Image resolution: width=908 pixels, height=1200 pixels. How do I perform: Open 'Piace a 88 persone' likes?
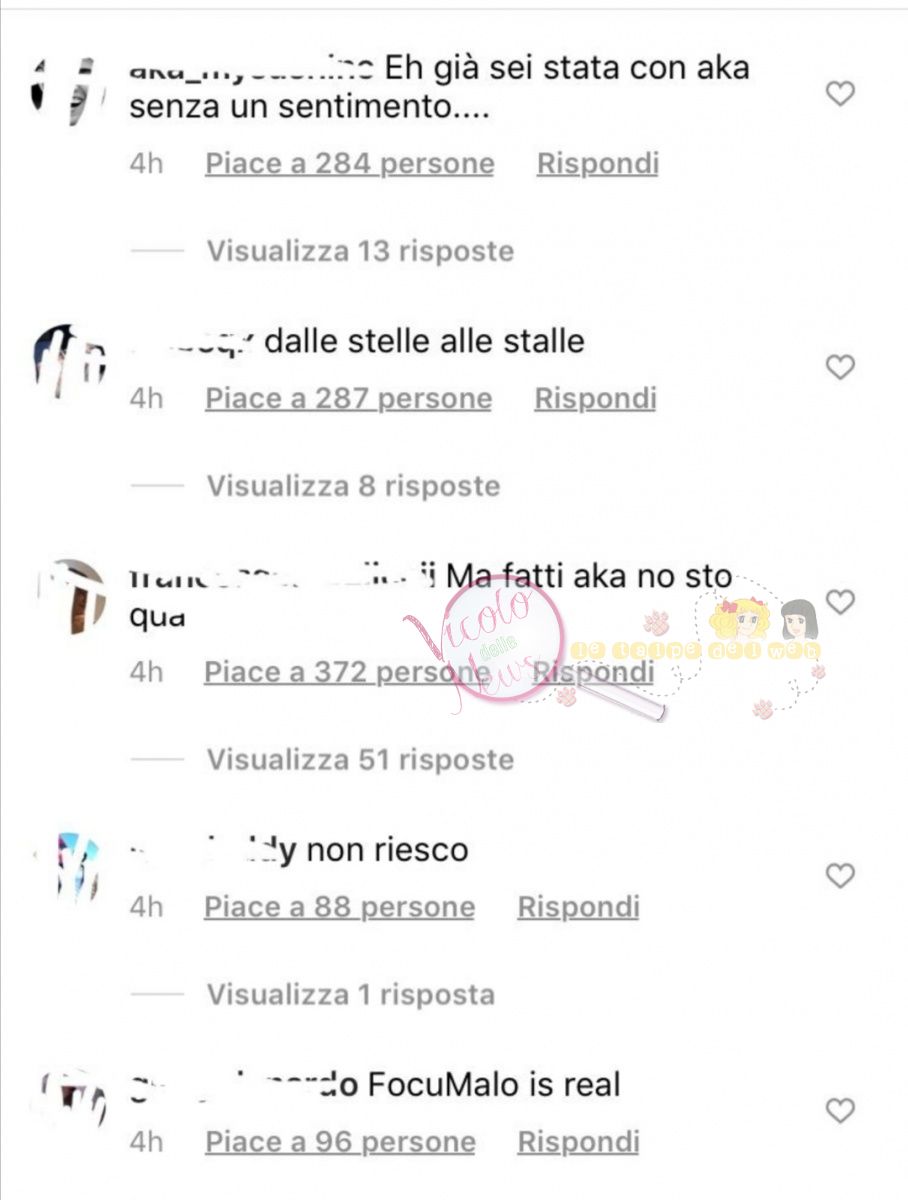click(339, 907)
